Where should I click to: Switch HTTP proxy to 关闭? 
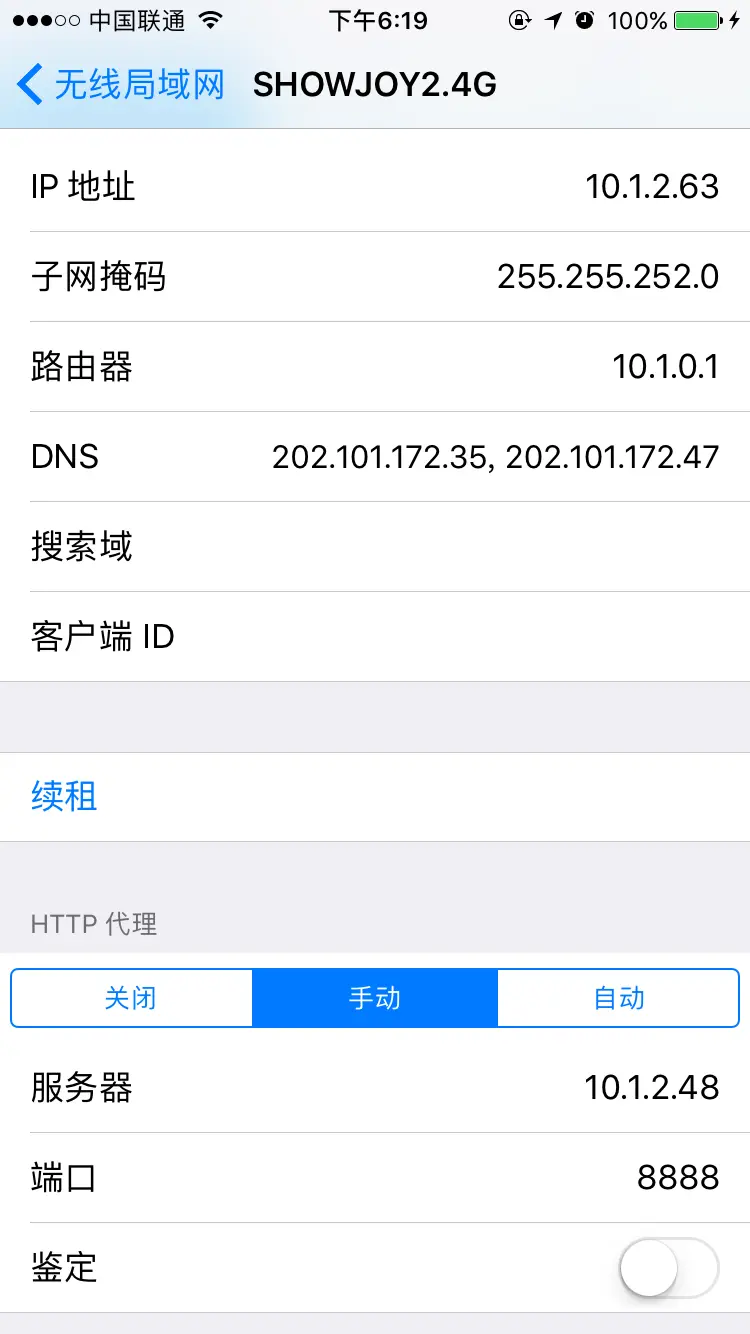pos(131,998)
